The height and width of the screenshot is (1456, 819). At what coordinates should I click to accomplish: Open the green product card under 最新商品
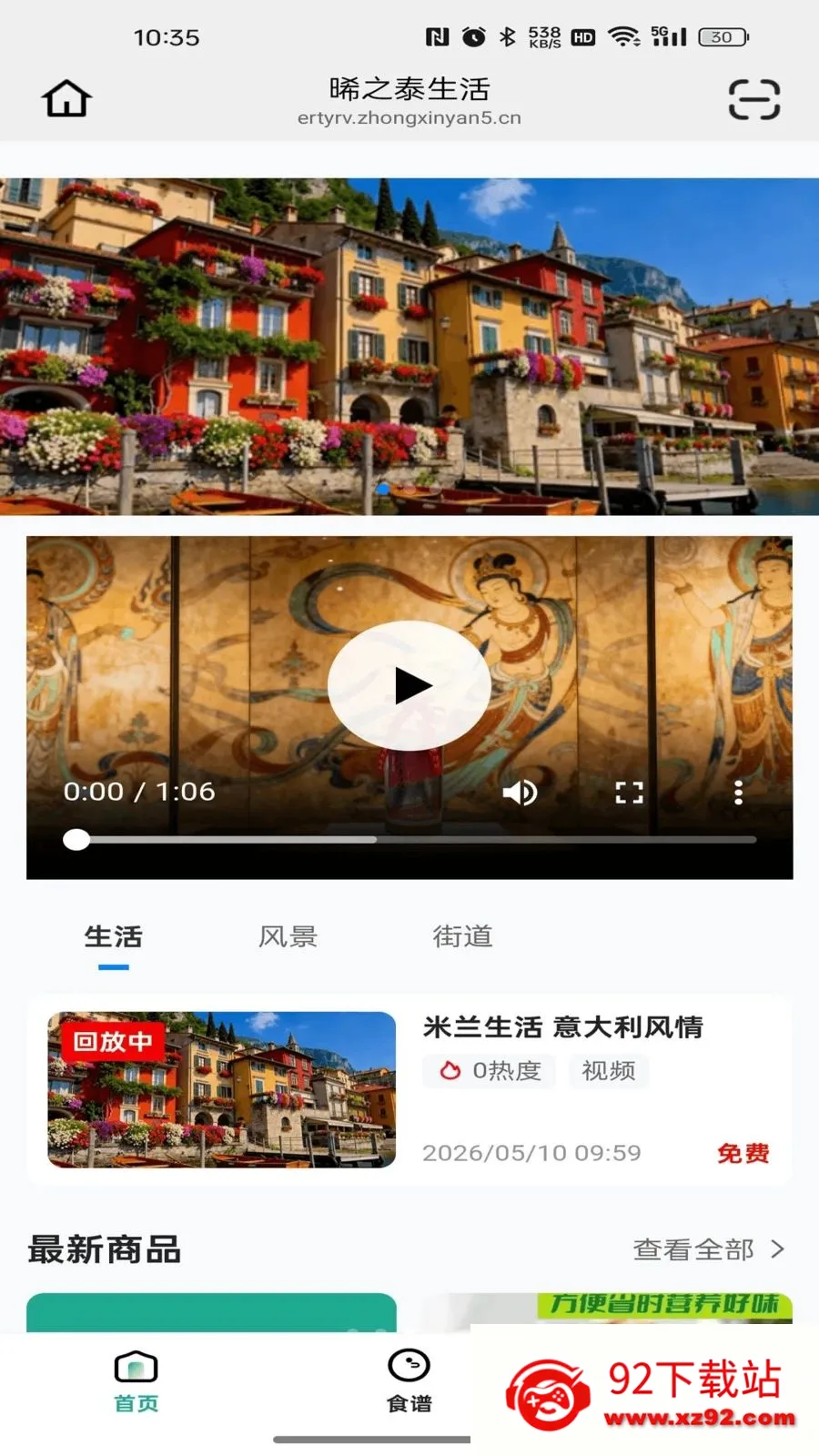click(211, 1313)
